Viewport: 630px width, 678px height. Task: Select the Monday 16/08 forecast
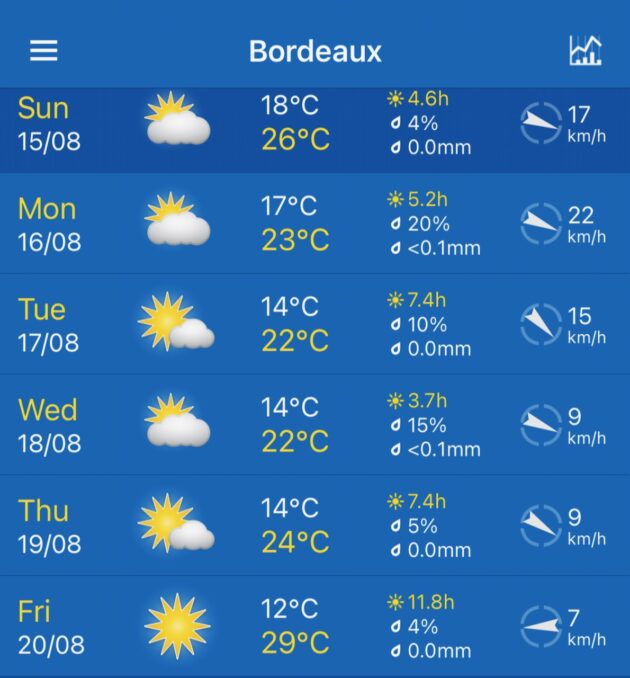(x=315, y=223)
